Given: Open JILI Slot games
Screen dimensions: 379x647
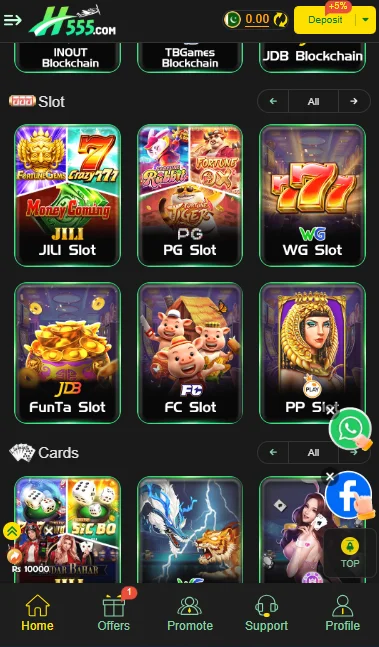Looking at the screenshot, I should click(x=68, y=196).
